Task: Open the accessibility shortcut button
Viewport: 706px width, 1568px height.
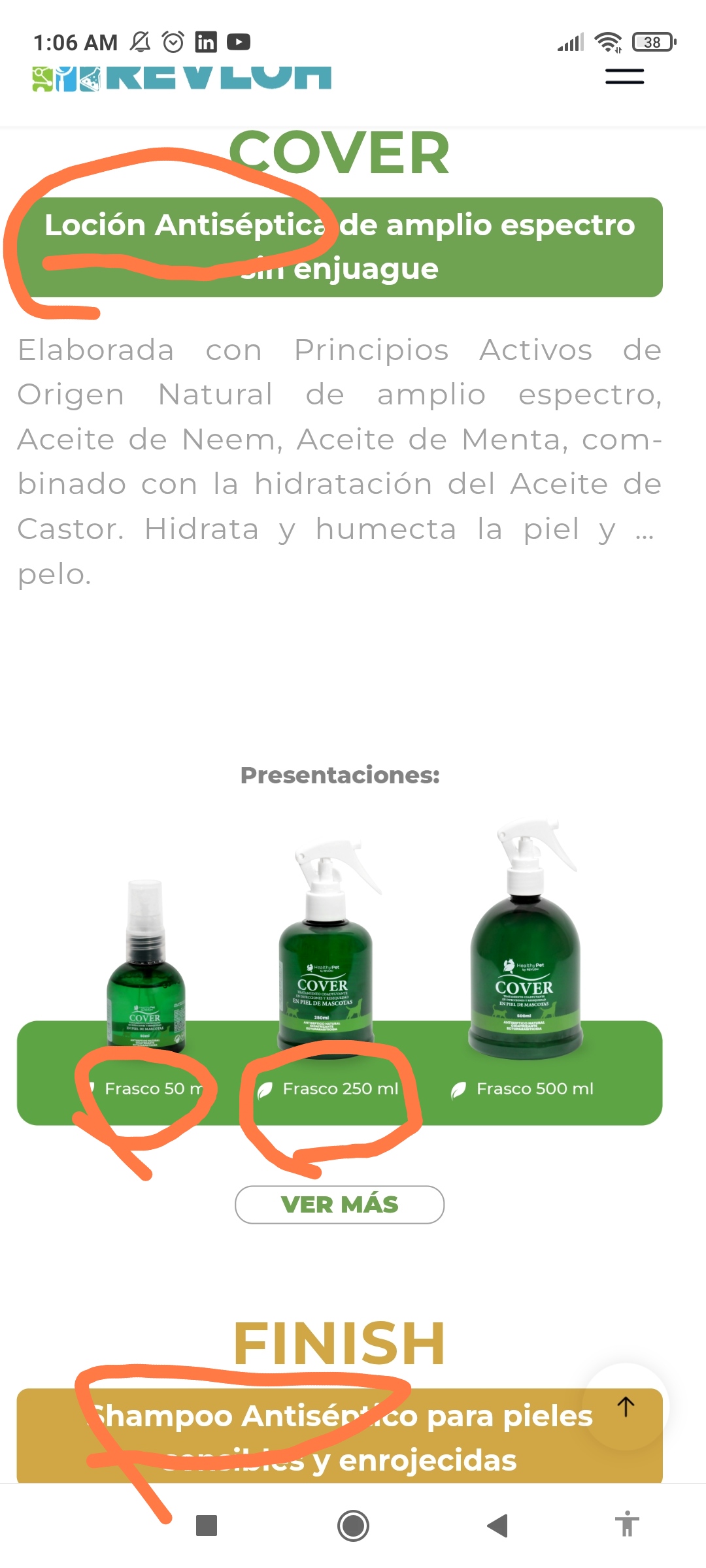Action: (626, 1524)
